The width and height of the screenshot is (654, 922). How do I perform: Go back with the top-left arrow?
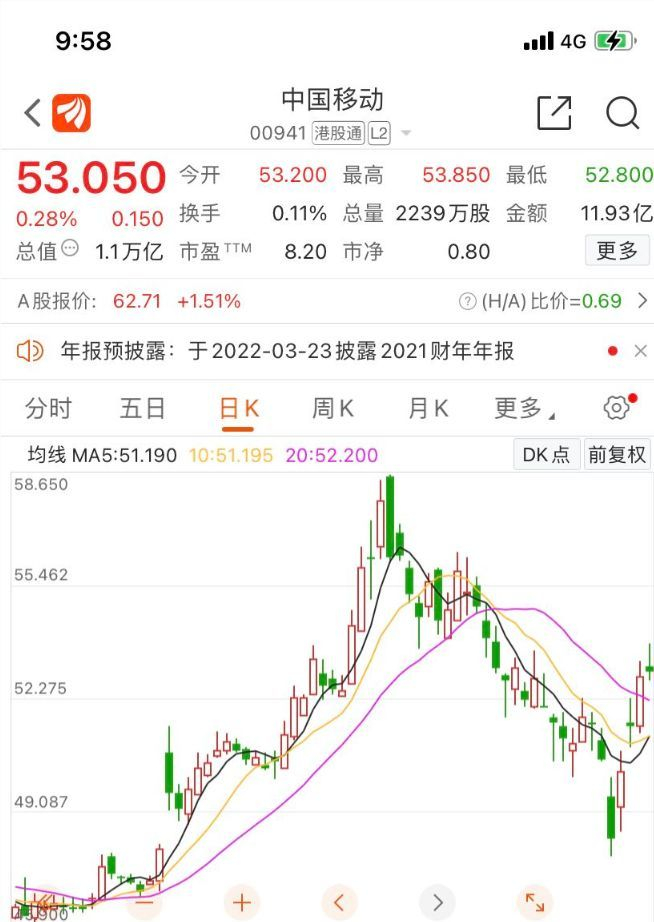click(x=33, y=112)
